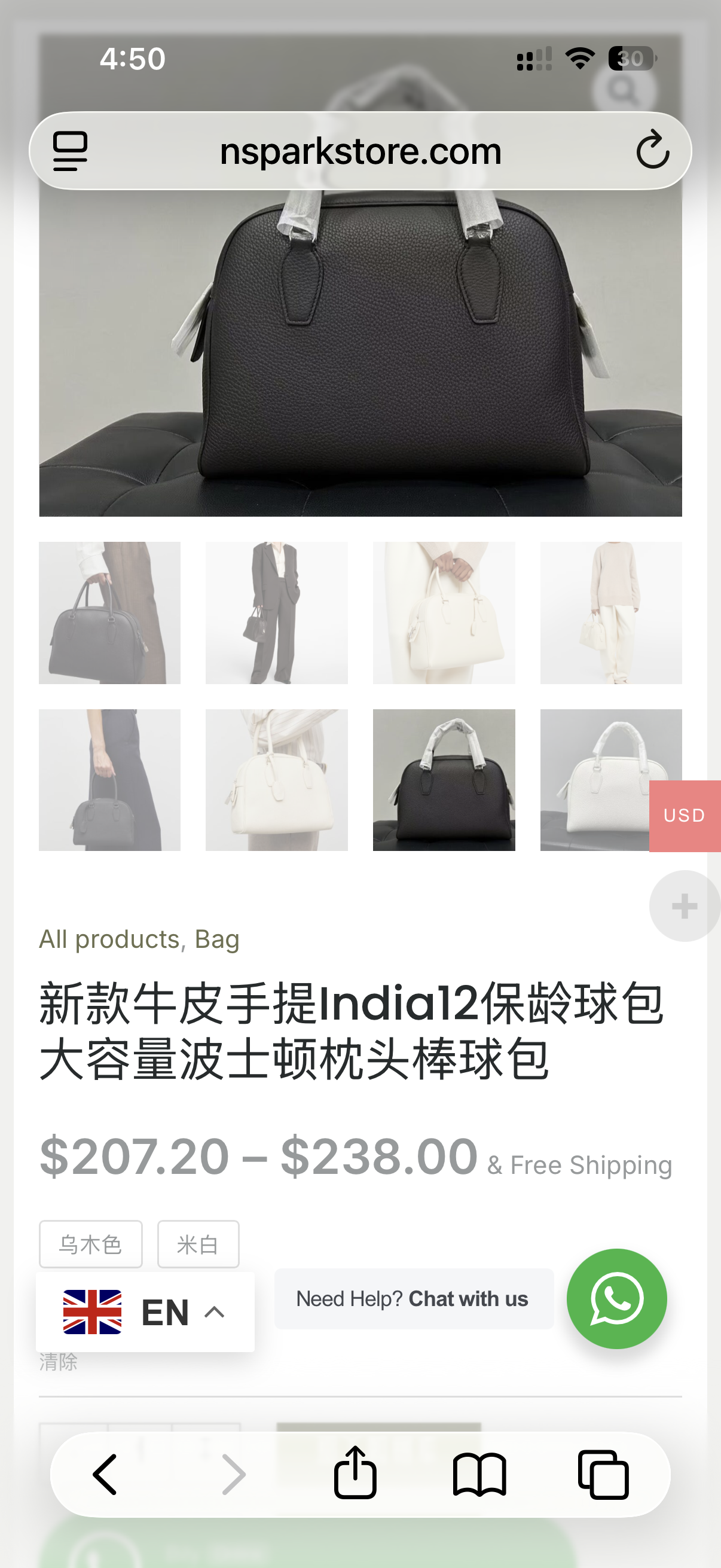Open the Bag category link
The width and height of the screenshot is (721, 1568).
217,939
